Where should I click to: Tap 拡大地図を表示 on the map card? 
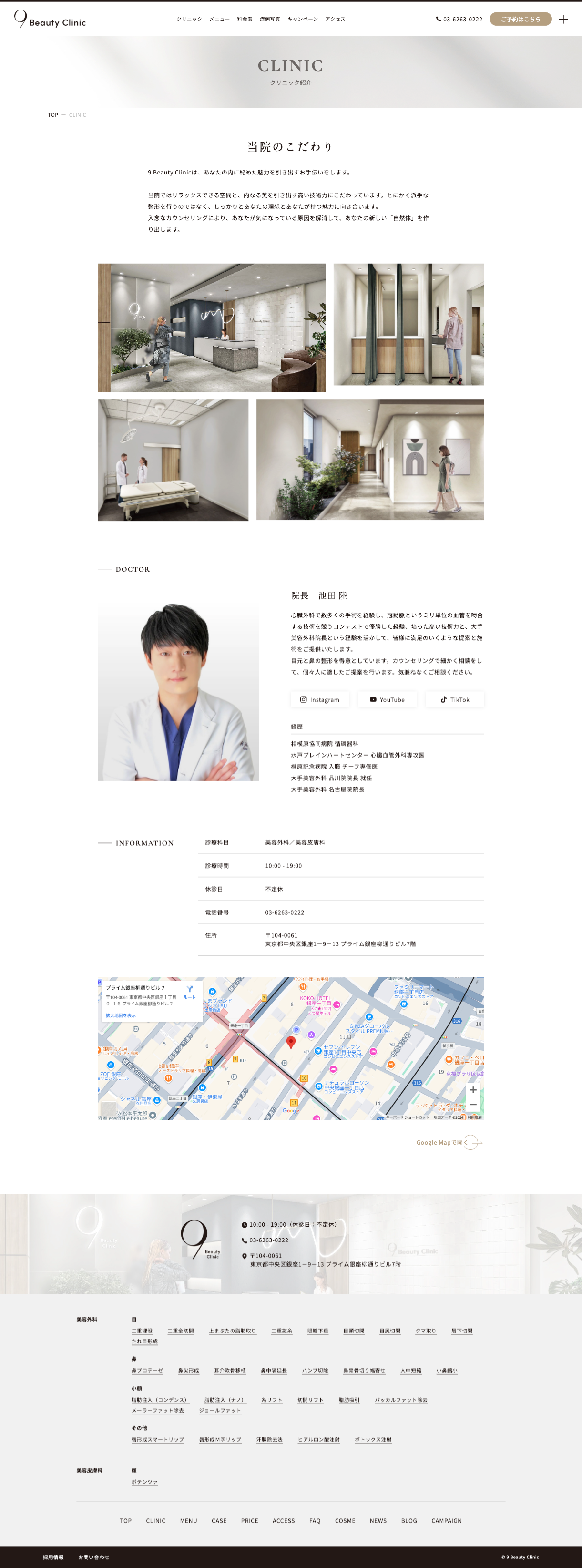pyautogui.click(x=121, y=1016)
